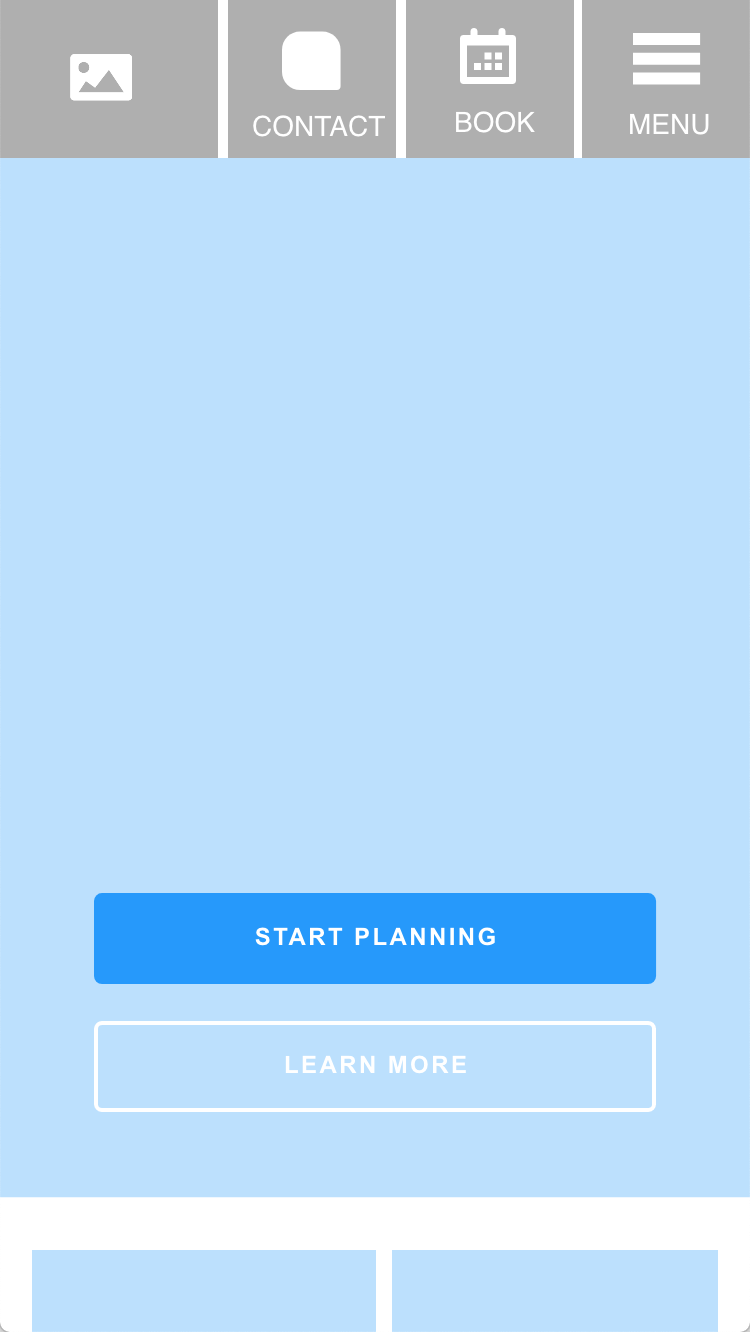
Task: Tap the Start Planning button
Action: click(x=375, y=938)
